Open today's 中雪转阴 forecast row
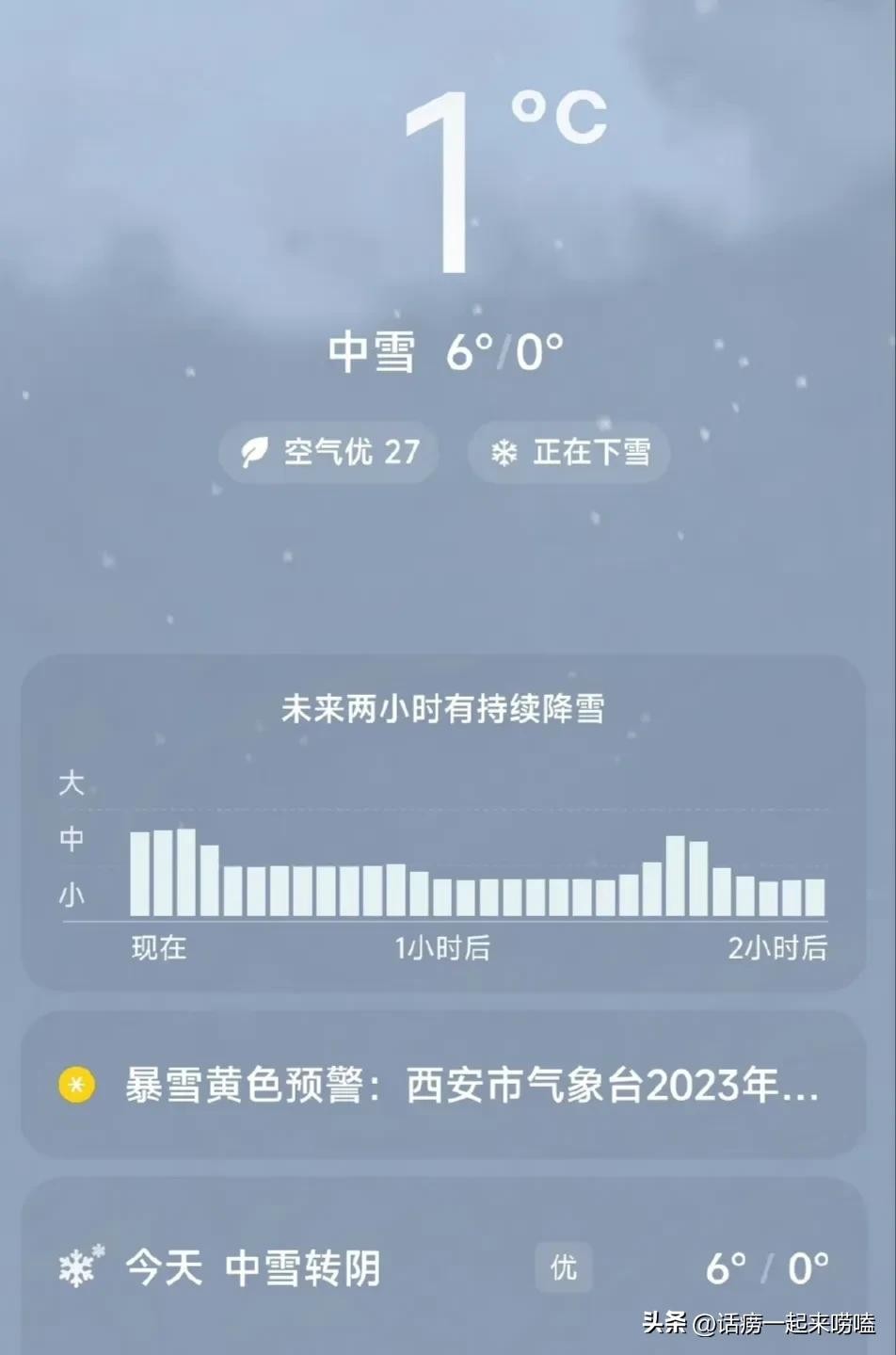Image resolution: width=896 pixels, height=1355 pixels. (x=442, y=1267)
